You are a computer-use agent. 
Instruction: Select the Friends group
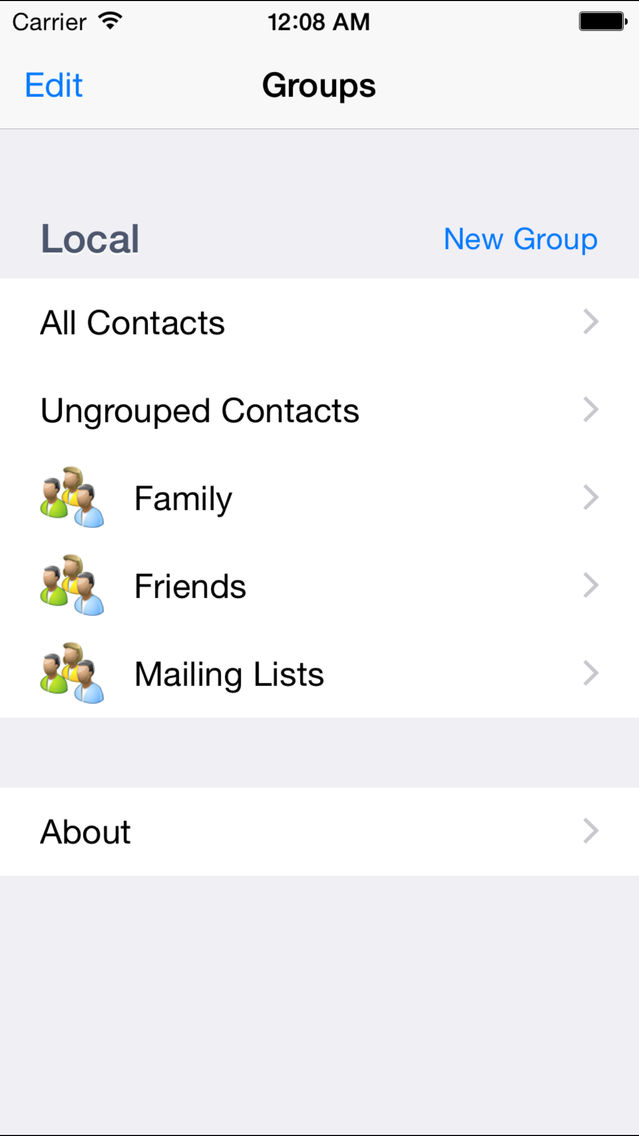click(320, 586)
